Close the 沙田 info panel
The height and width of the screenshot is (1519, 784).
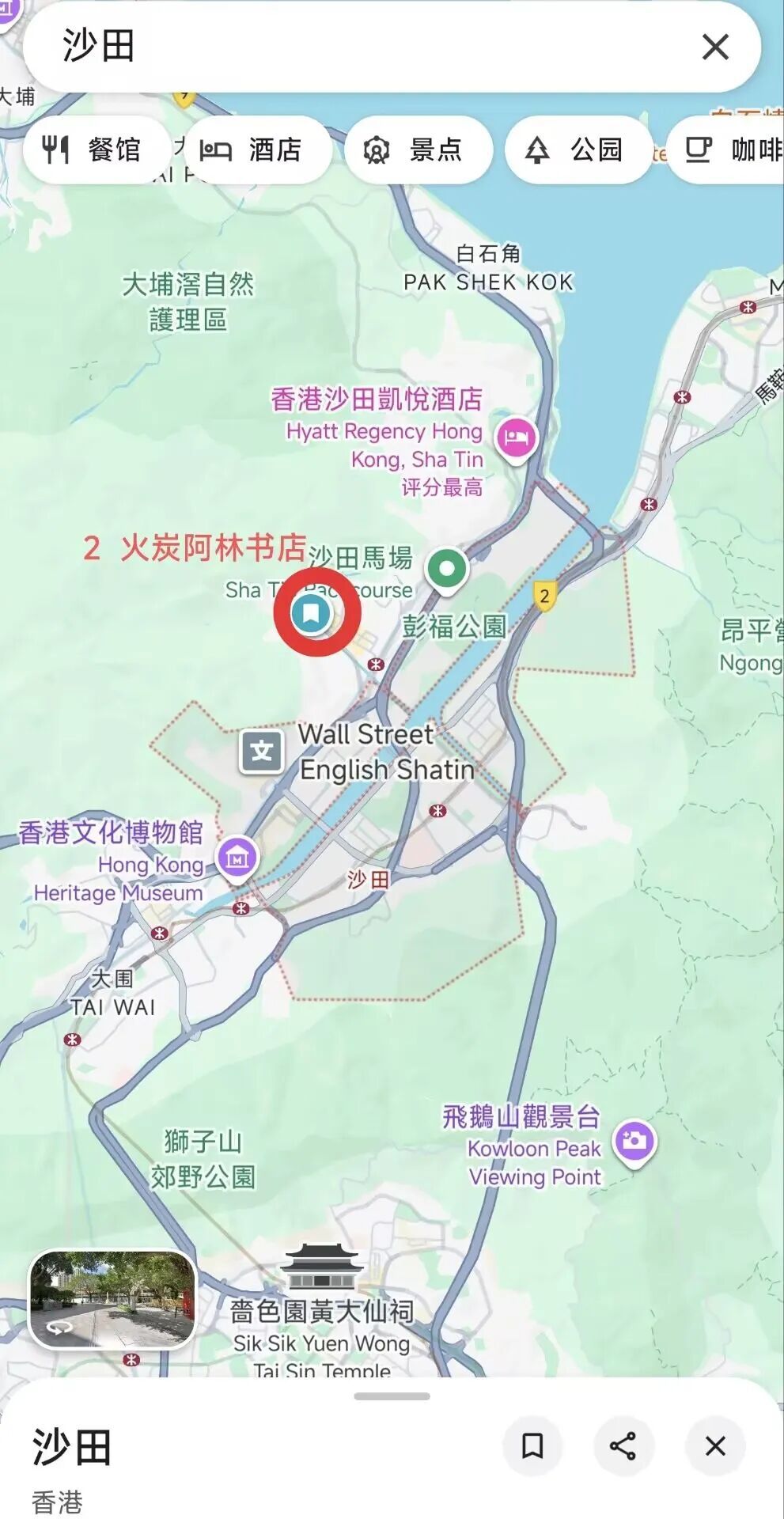(x=715, y=1445)
